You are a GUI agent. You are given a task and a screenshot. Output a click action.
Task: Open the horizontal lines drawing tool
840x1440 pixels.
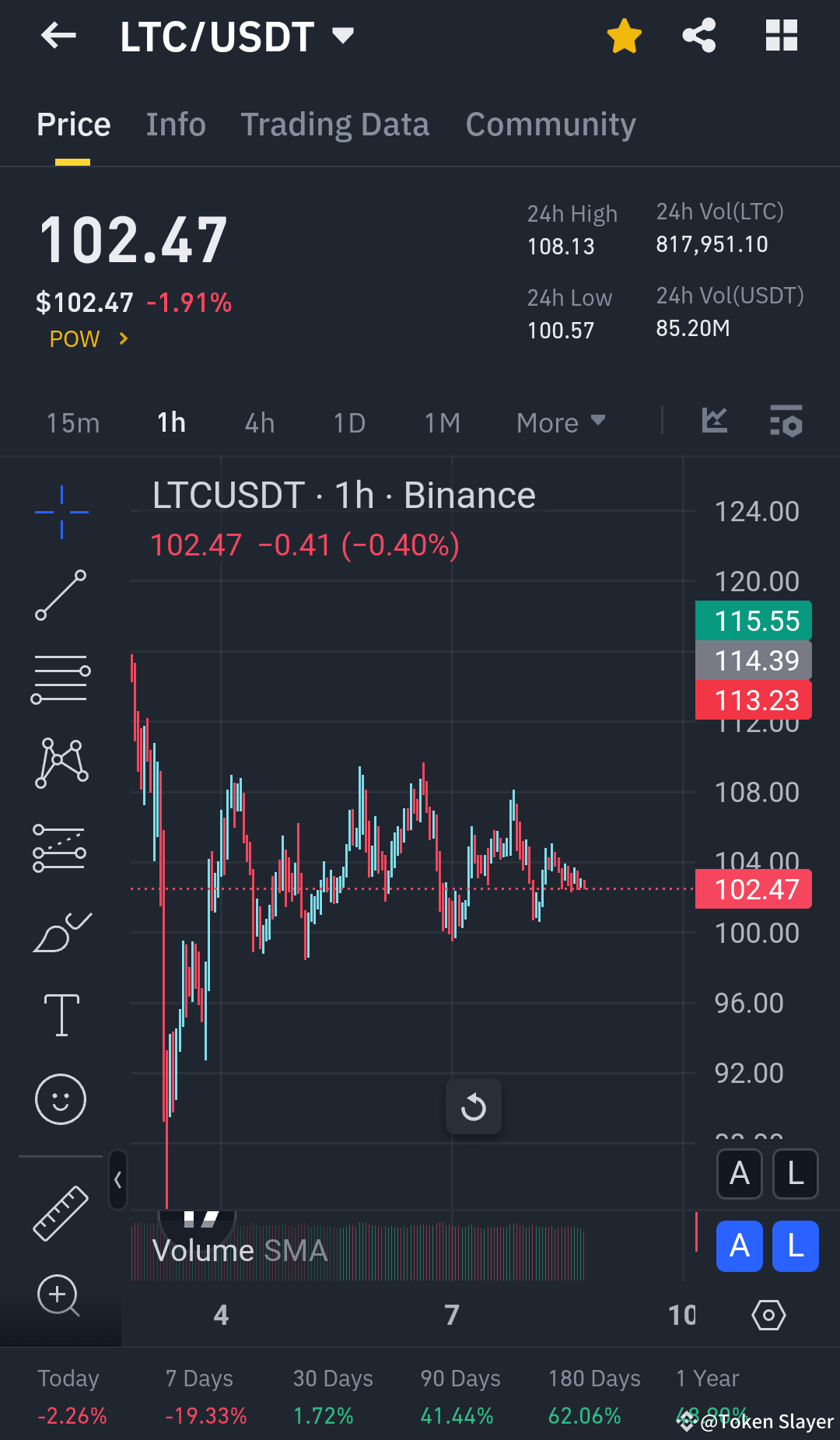(x=61, y=679)
